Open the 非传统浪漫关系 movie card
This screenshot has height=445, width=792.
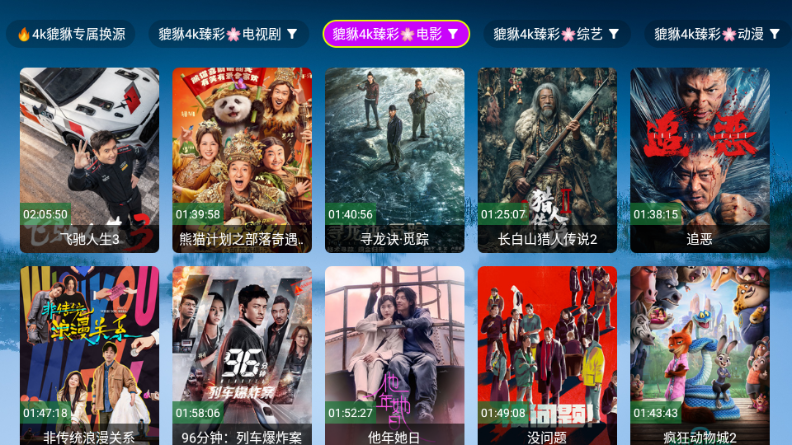click(89, 355)
